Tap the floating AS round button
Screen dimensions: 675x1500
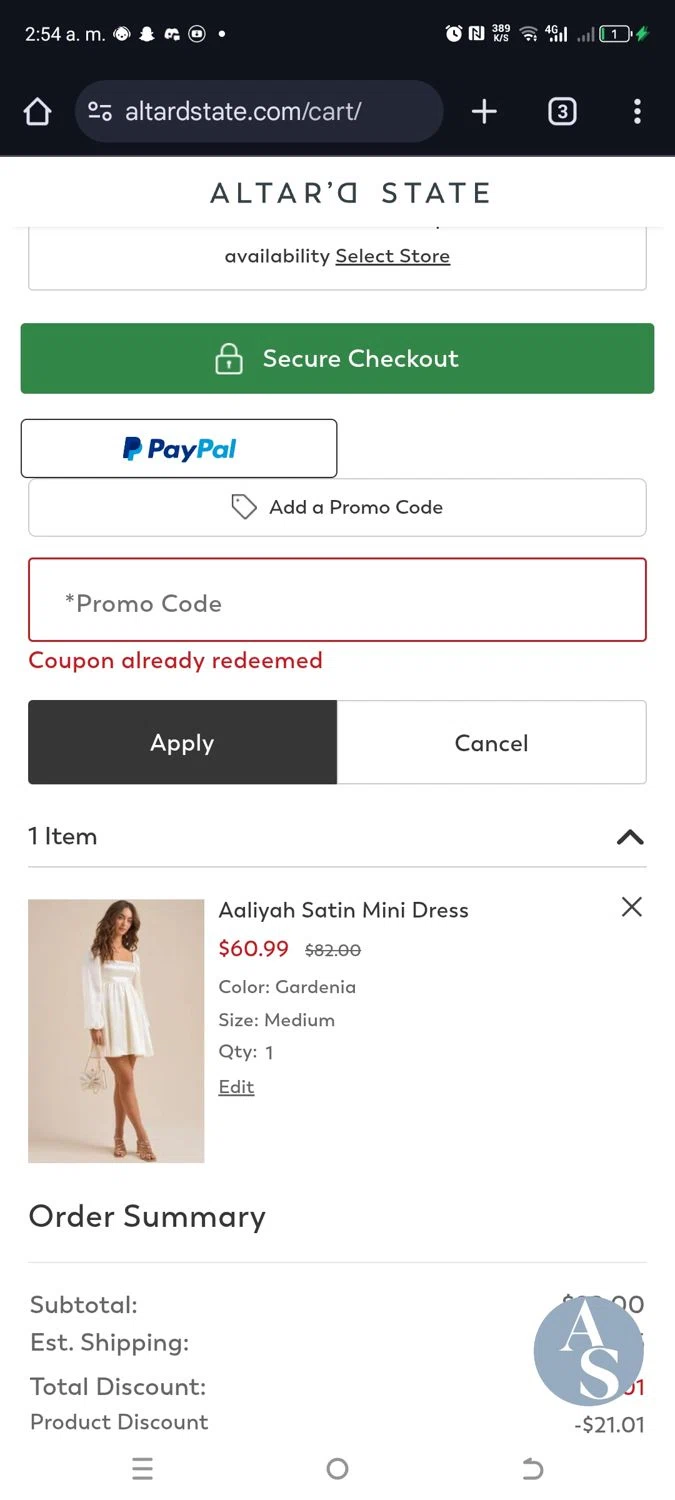(588, 1351)
